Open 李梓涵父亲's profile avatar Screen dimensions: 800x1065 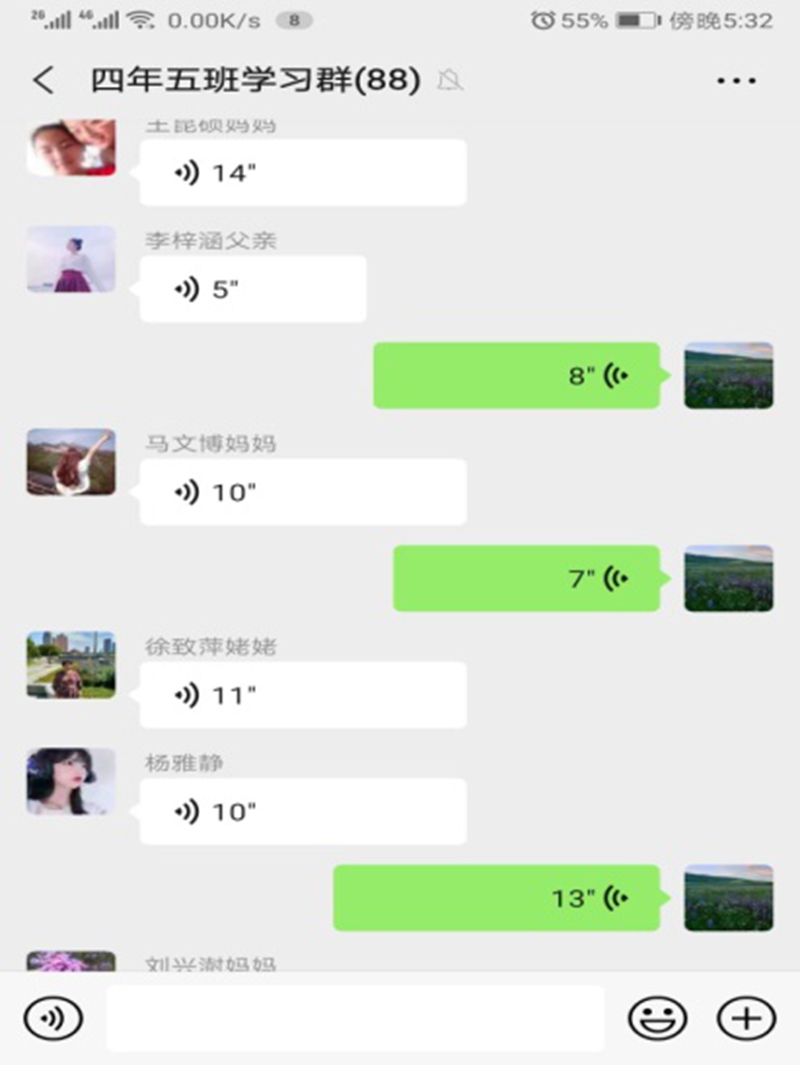(70, 260)
